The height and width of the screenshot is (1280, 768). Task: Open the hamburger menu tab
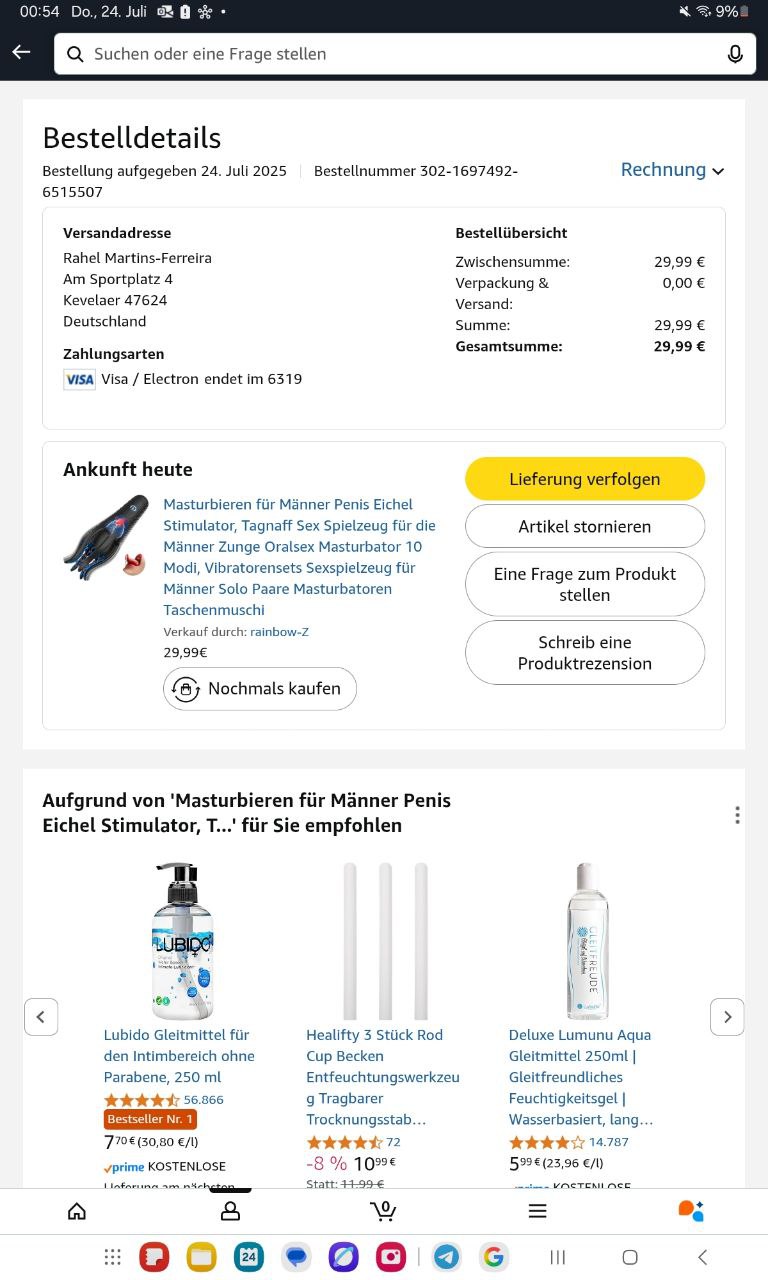[x=537, y=1211]
